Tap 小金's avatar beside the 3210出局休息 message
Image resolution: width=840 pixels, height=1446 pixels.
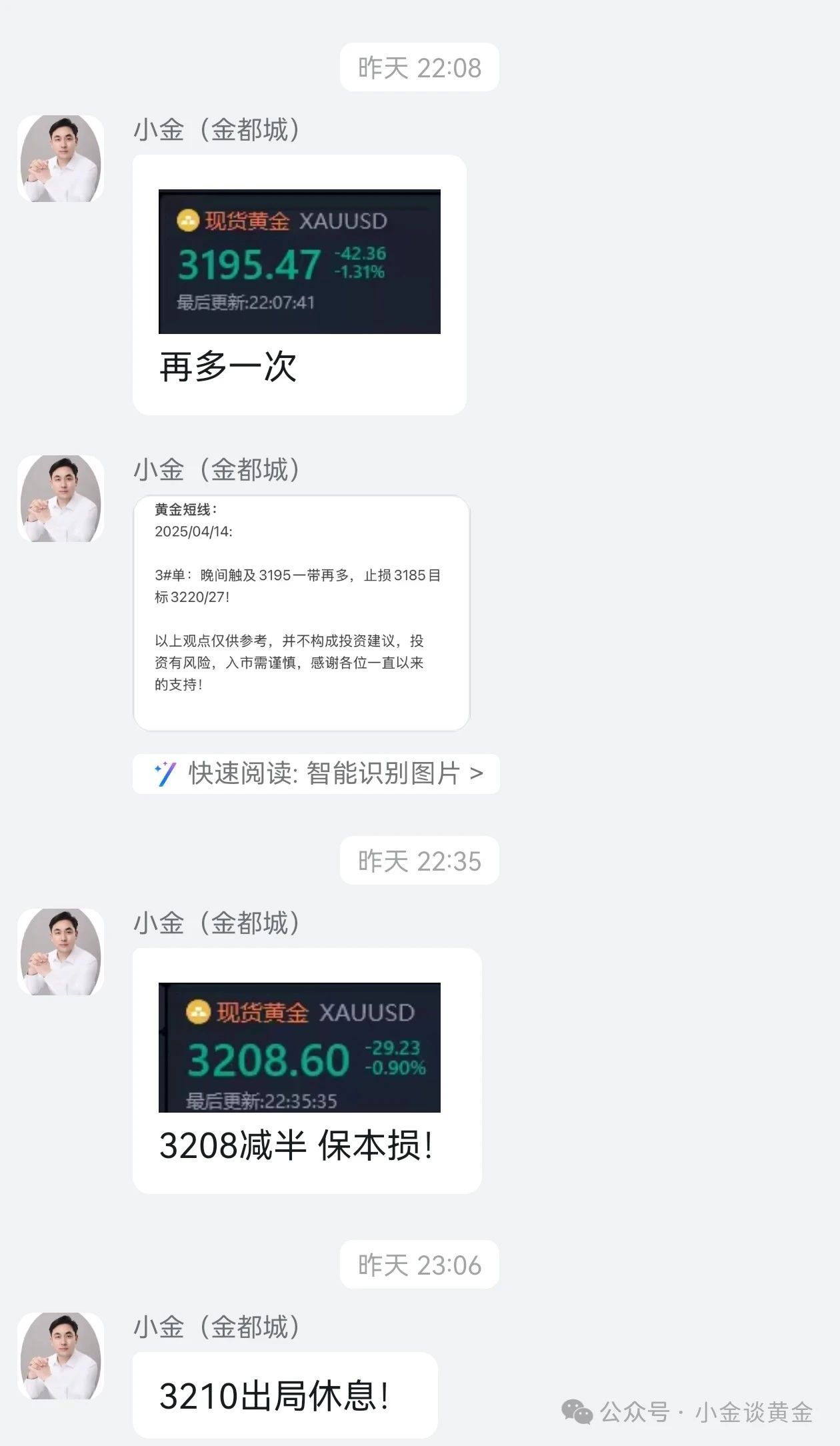(61, 1356)
